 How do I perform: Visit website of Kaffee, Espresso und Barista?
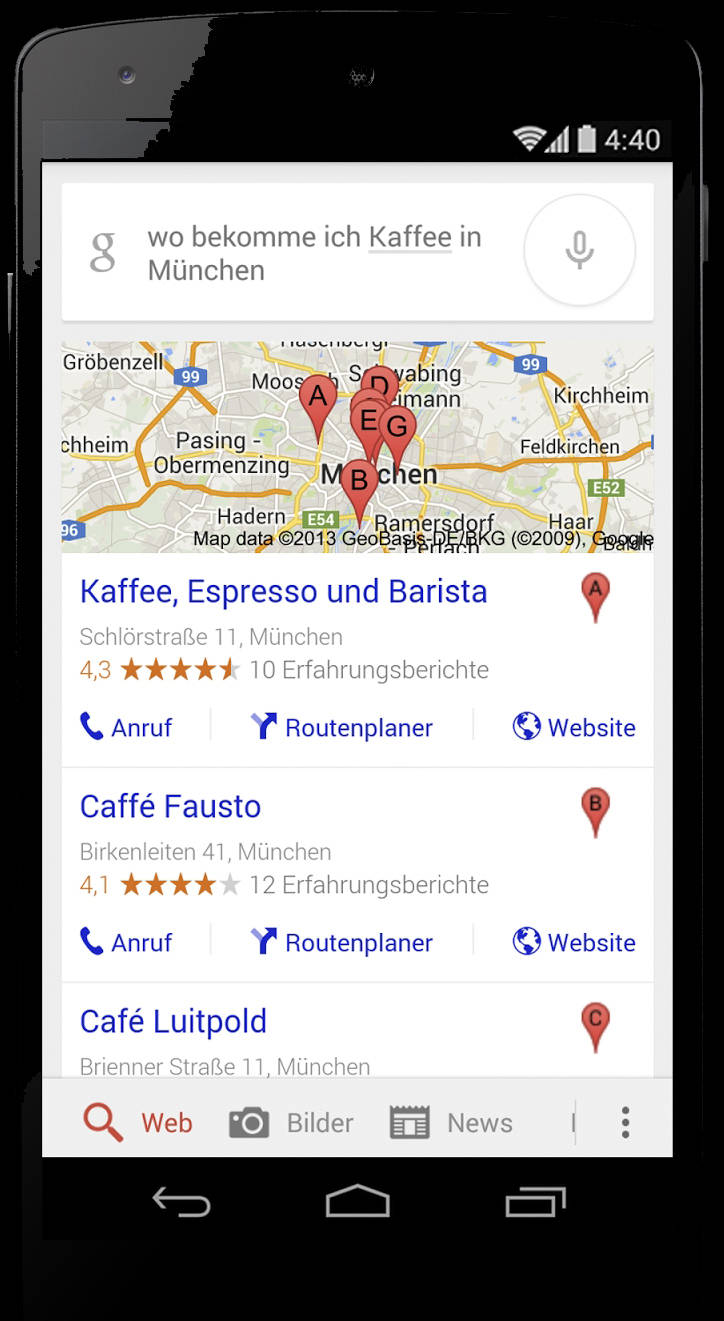point(574,727)
